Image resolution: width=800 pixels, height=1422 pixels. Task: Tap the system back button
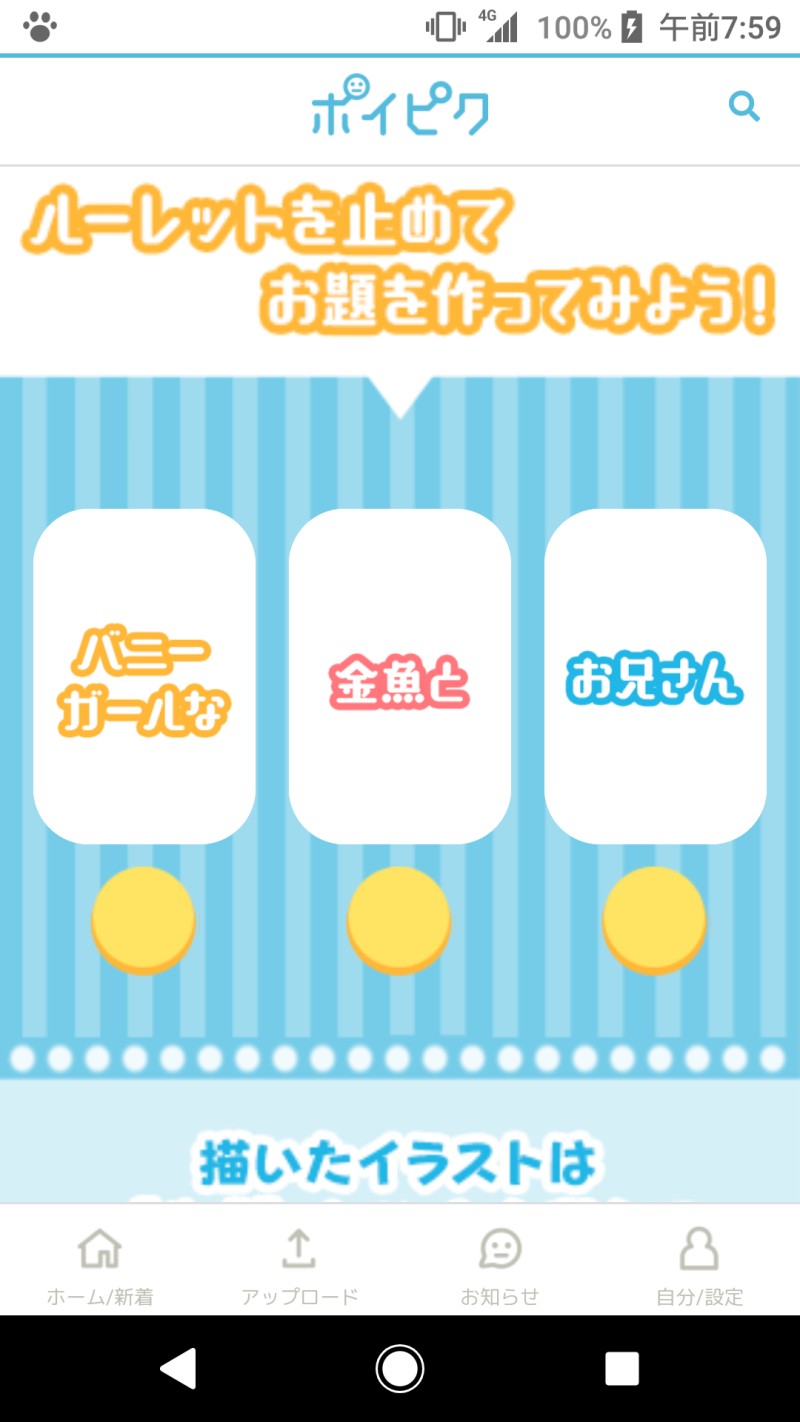(x=179, y=1368)
